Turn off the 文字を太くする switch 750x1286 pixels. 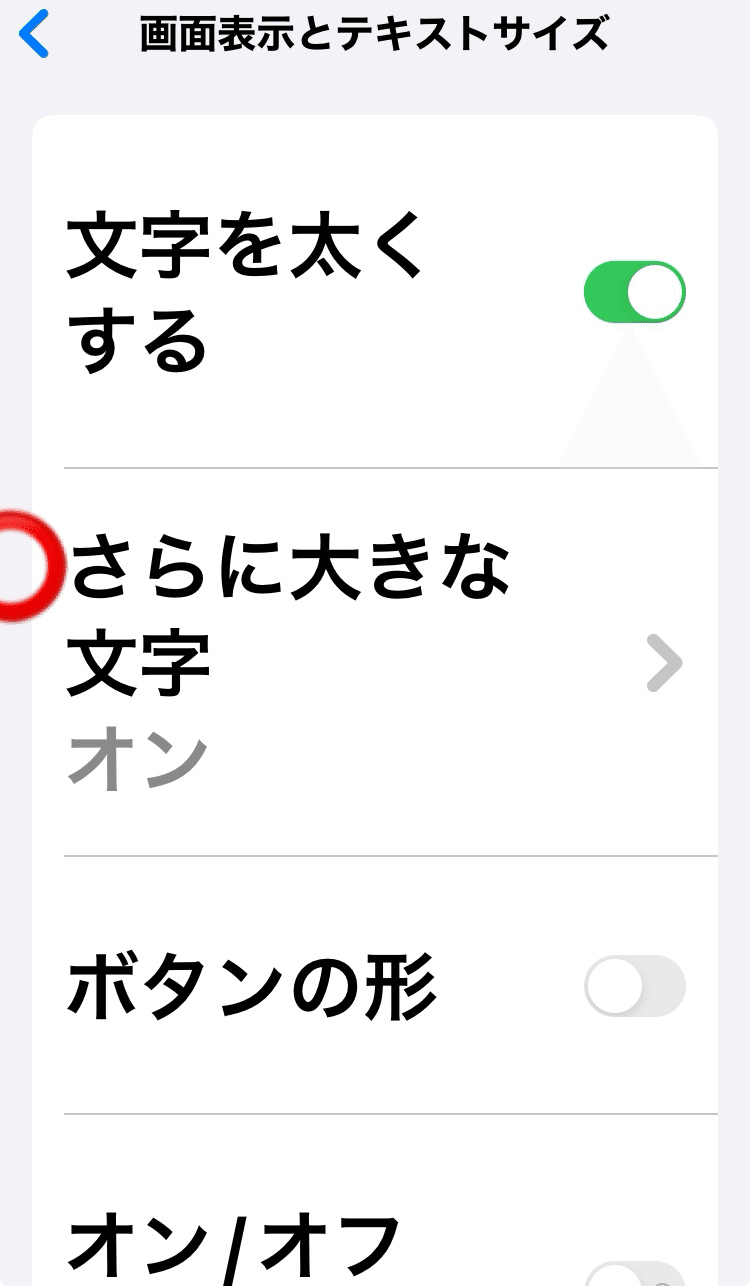(x=634, y=292)
